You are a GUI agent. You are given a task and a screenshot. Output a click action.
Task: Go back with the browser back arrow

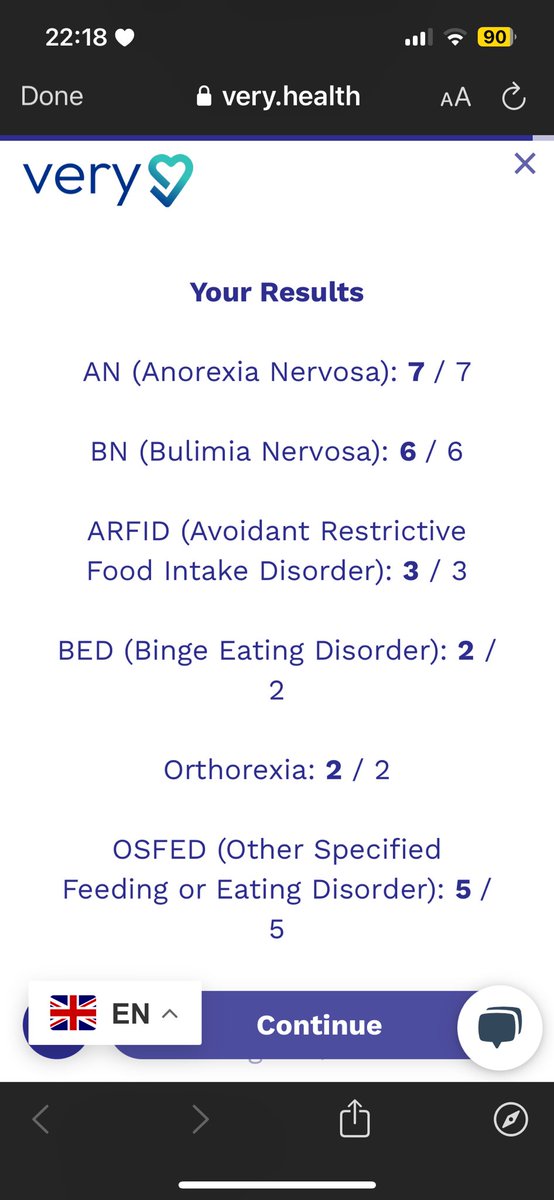(x=41, y=1120)
